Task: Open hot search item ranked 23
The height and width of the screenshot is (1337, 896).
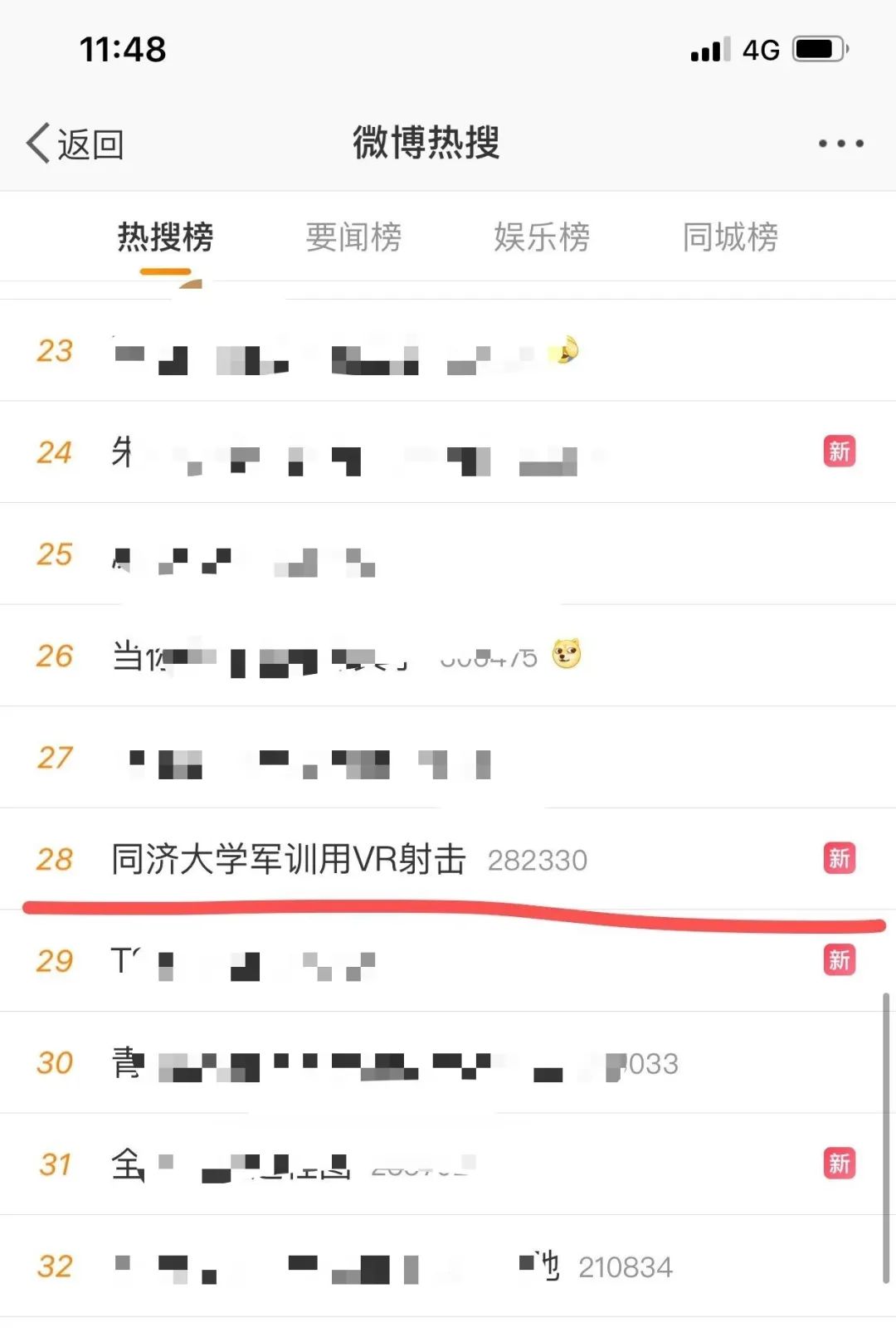Action: click(x=332, y=352)
